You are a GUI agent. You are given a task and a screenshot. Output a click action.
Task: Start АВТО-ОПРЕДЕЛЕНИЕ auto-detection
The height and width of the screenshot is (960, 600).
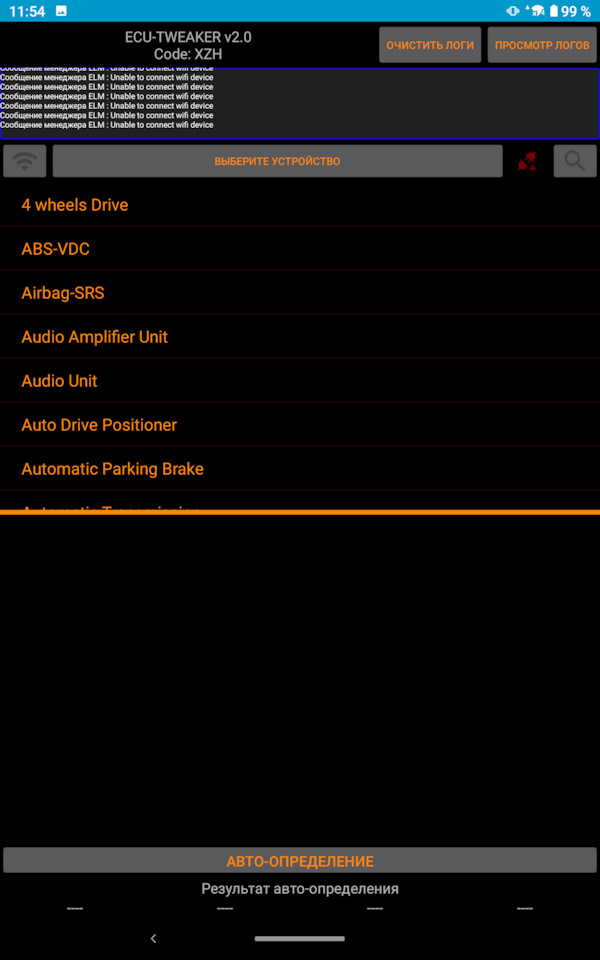click(300, 861)
